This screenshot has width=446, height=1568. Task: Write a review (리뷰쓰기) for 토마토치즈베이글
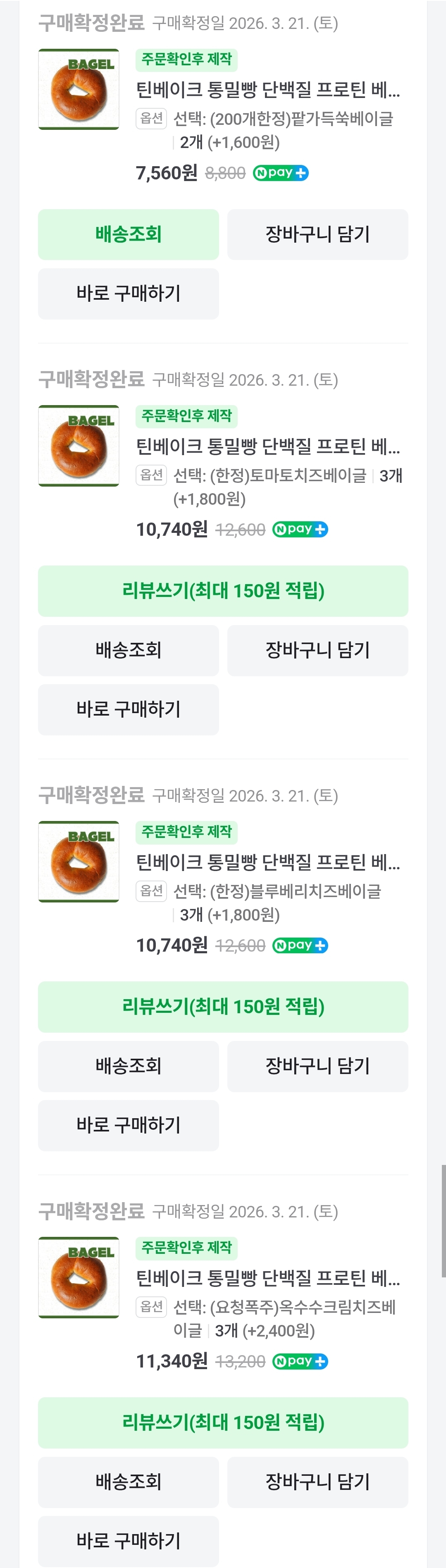tap(223, 590)
